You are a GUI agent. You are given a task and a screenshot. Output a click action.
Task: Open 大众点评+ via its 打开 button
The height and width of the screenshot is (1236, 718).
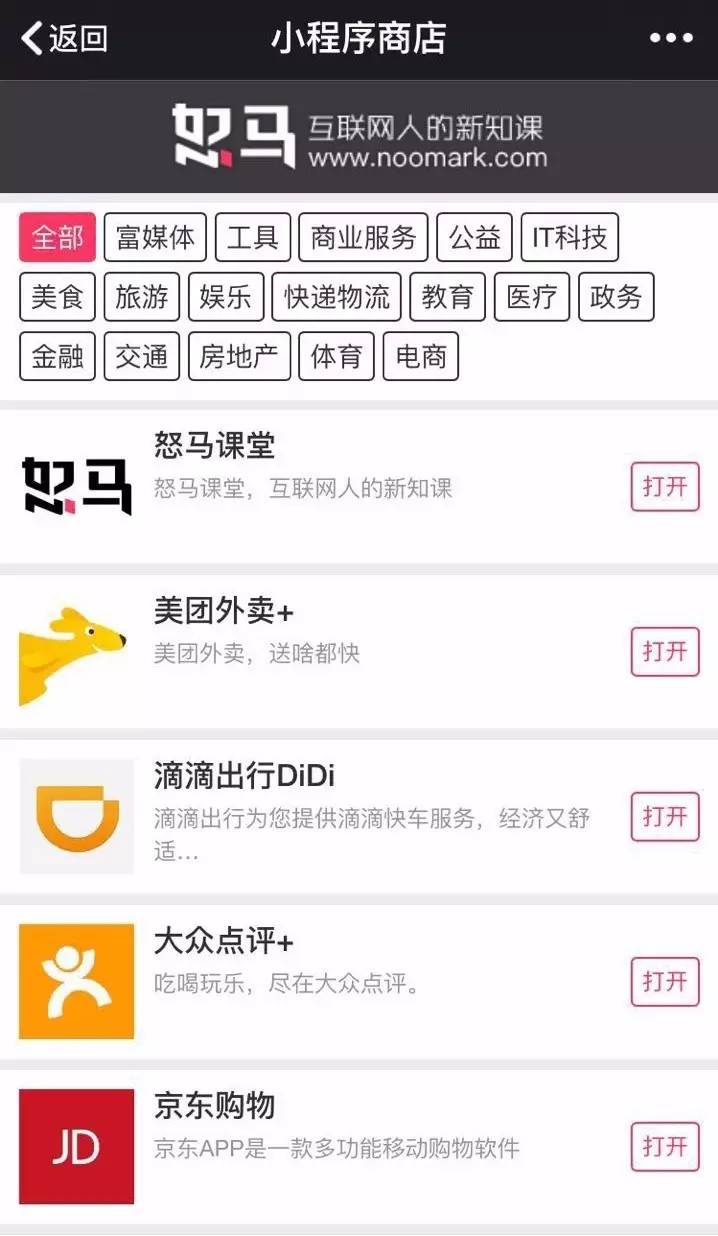665,982
